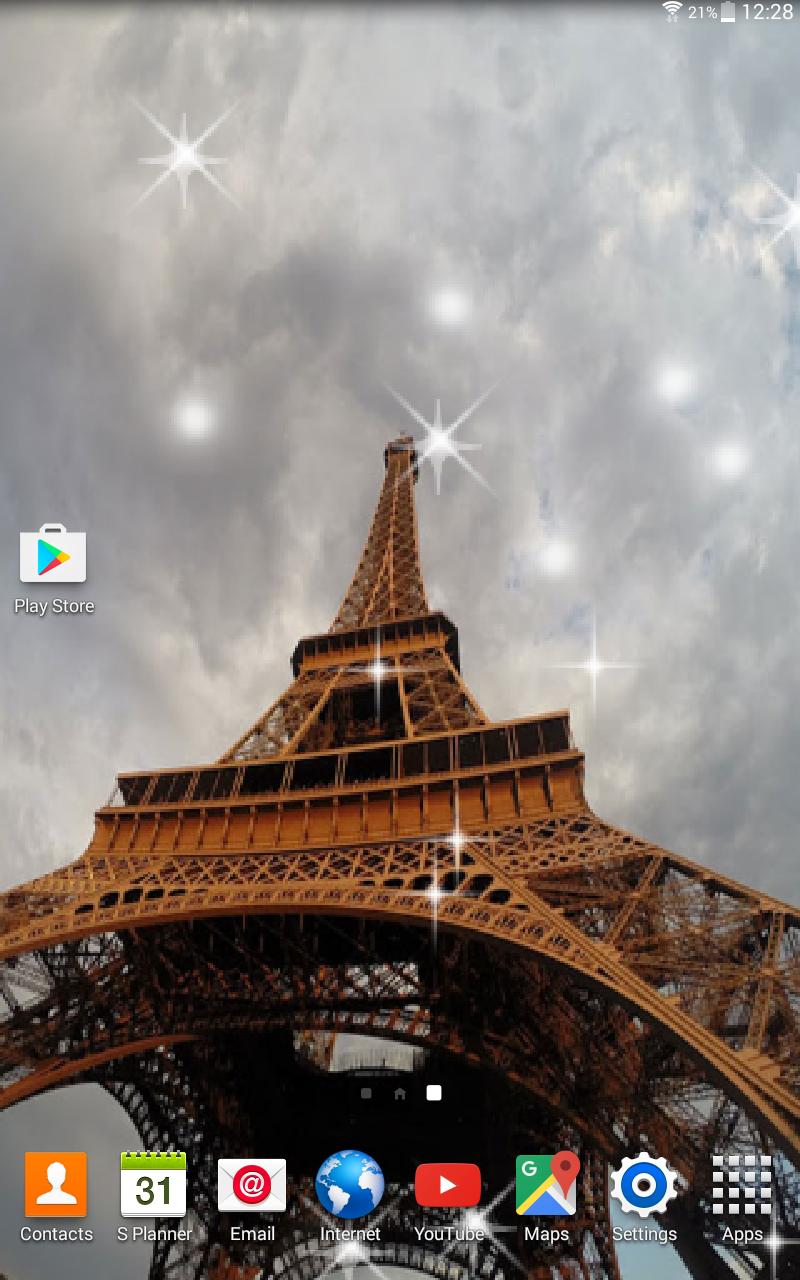Select the first page indicator dot
The image size is (800, 1280).
(x=366, y=1094)
